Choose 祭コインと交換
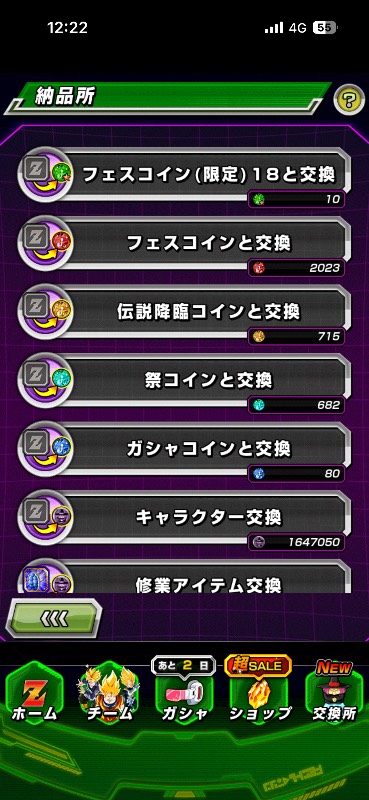This screenshot has width=369, height=800. coord(185,382)
